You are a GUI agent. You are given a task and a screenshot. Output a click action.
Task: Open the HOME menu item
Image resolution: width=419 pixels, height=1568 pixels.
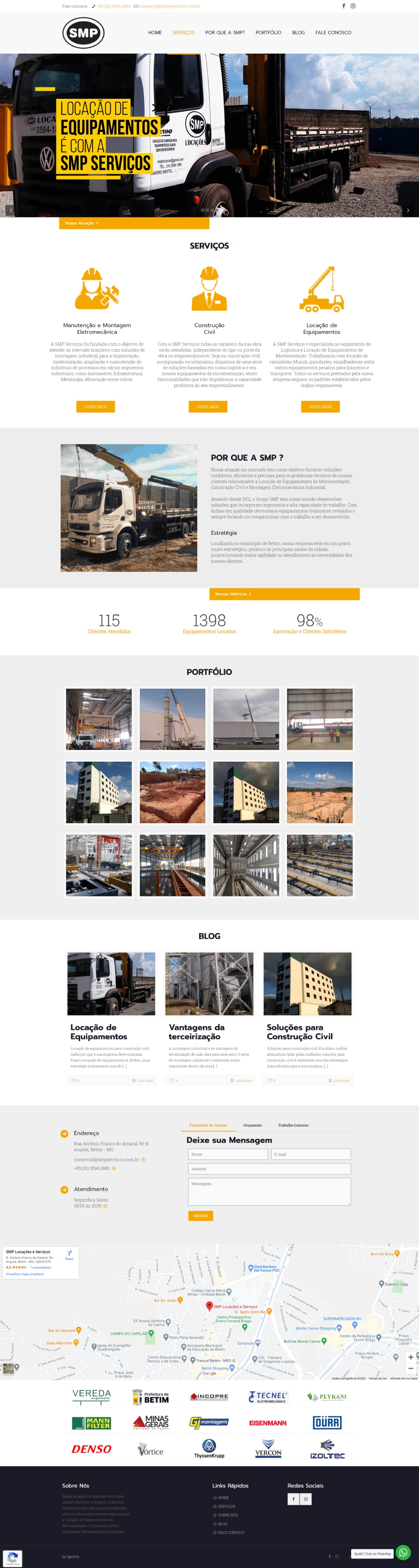click(155, 33)
